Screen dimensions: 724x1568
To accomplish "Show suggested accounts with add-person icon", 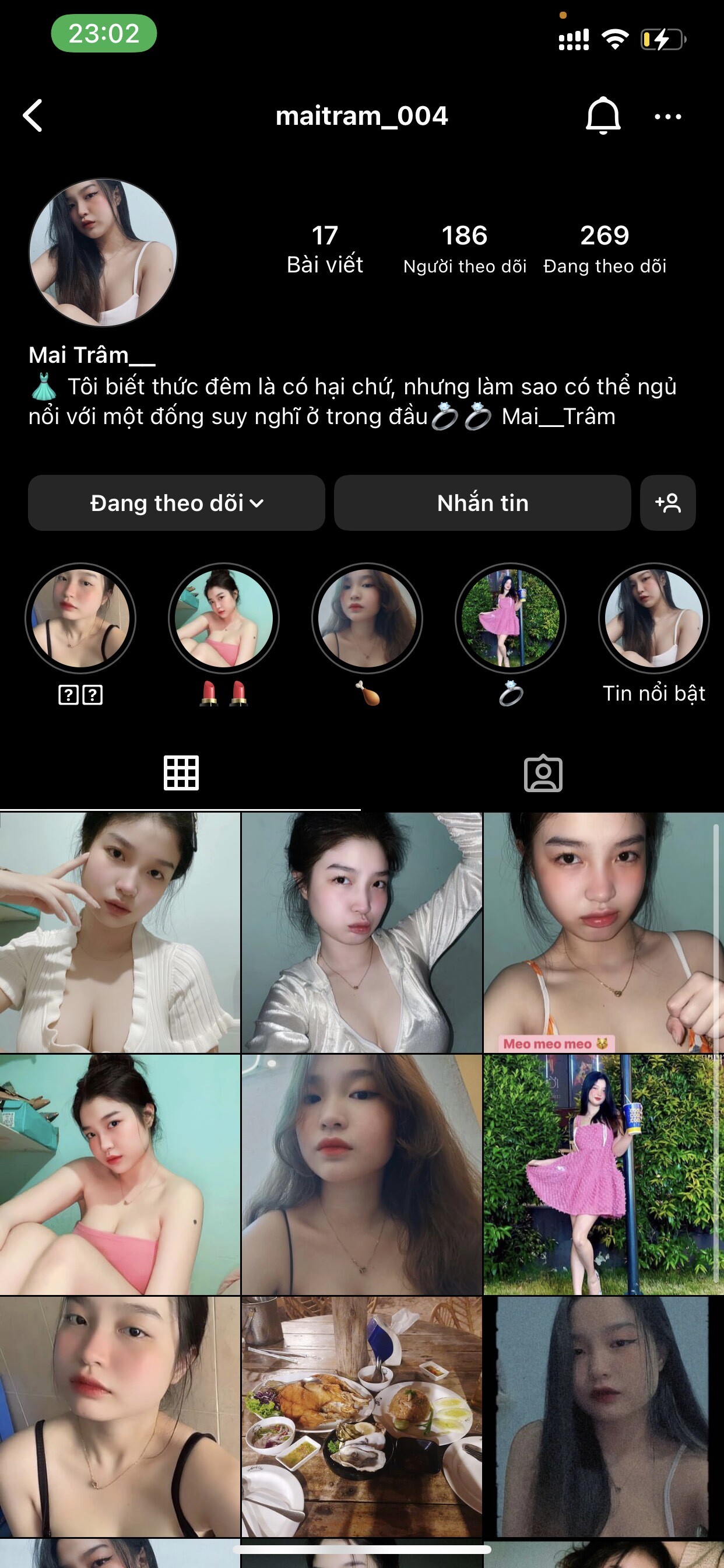I will click(x=667, y=503).
